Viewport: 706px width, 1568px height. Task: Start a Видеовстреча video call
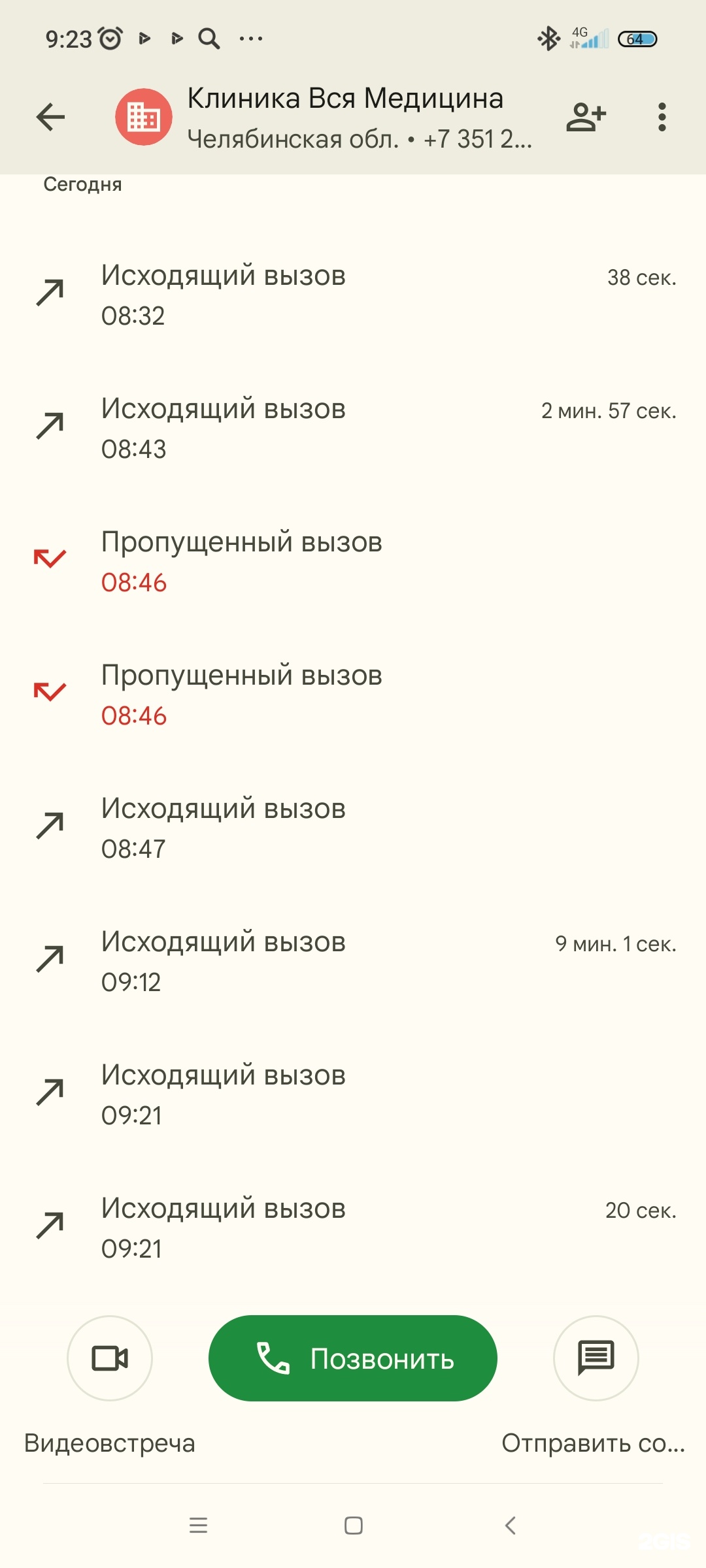click(x=110, y=1358)
